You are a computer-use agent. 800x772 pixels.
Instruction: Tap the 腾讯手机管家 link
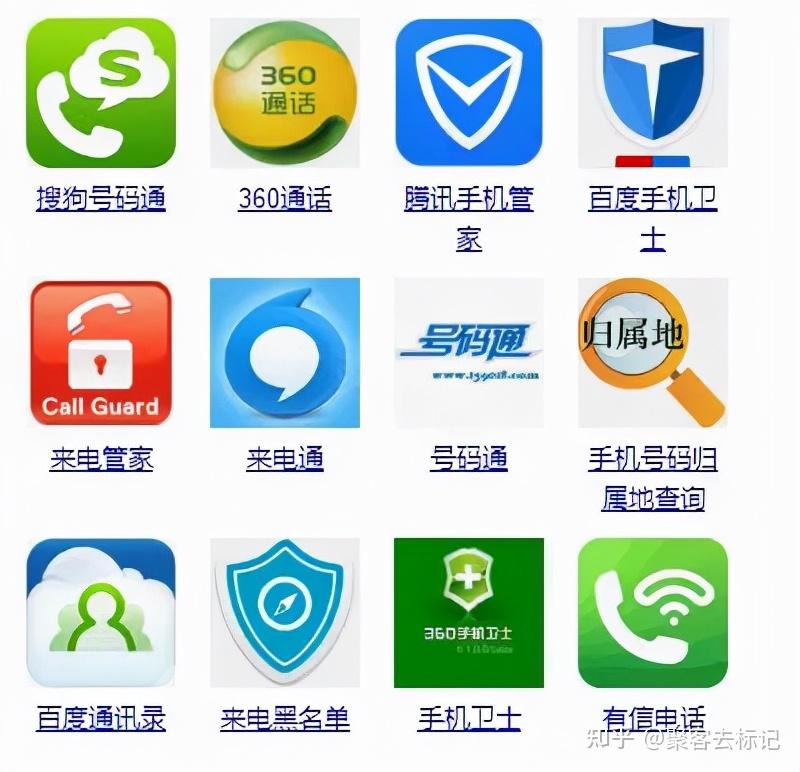(468, 199)
